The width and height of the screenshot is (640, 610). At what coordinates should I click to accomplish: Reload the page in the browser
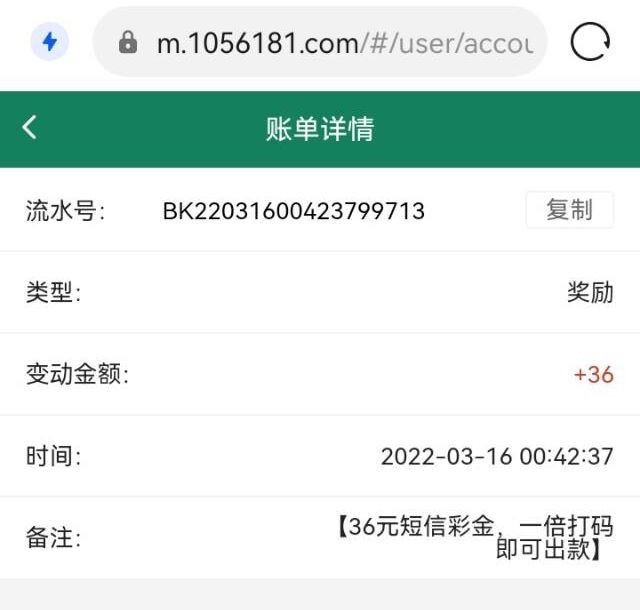[590, 42]
